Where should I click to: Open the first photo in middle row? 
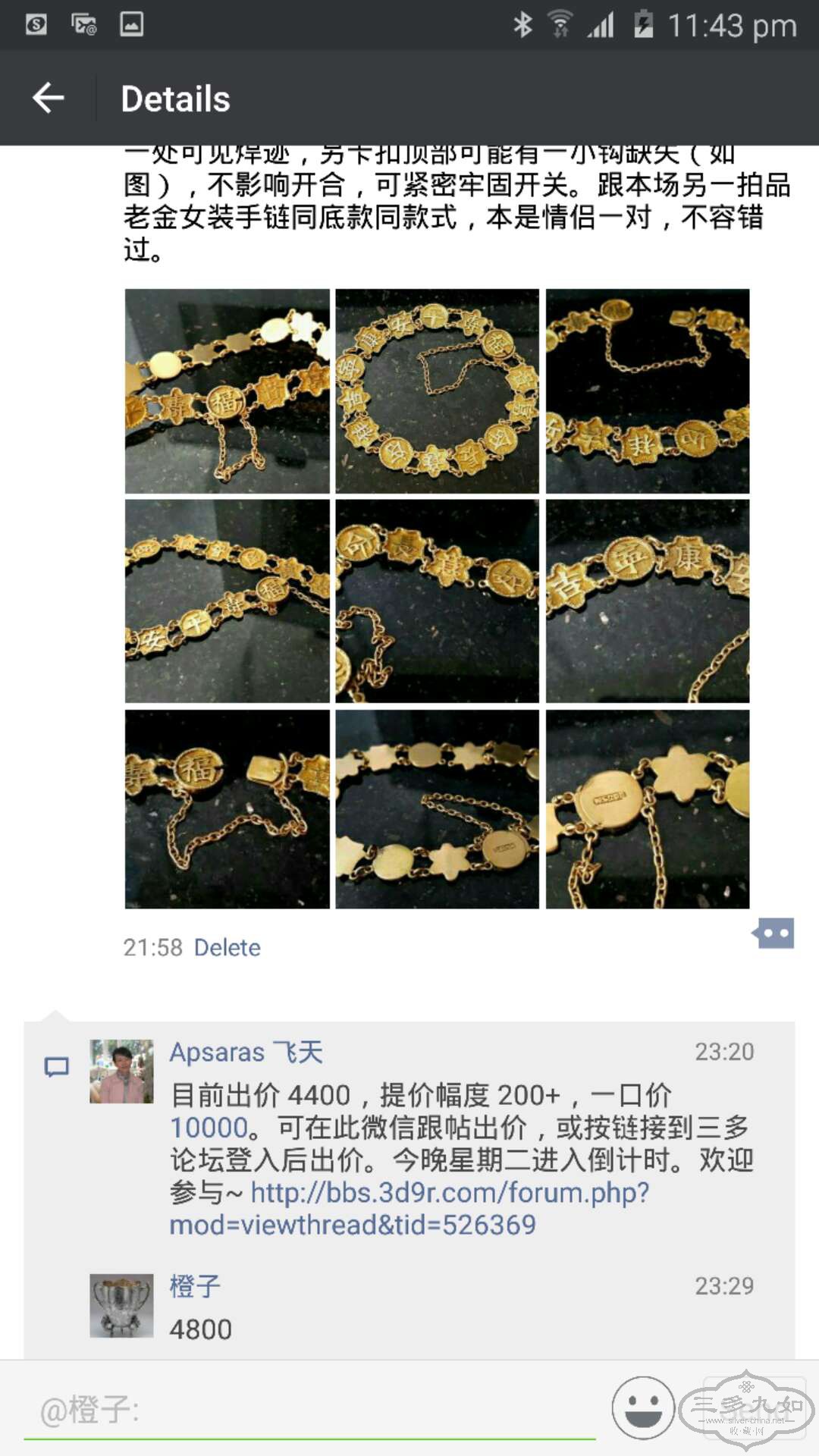pyautogui.click(x=227, y=601)
